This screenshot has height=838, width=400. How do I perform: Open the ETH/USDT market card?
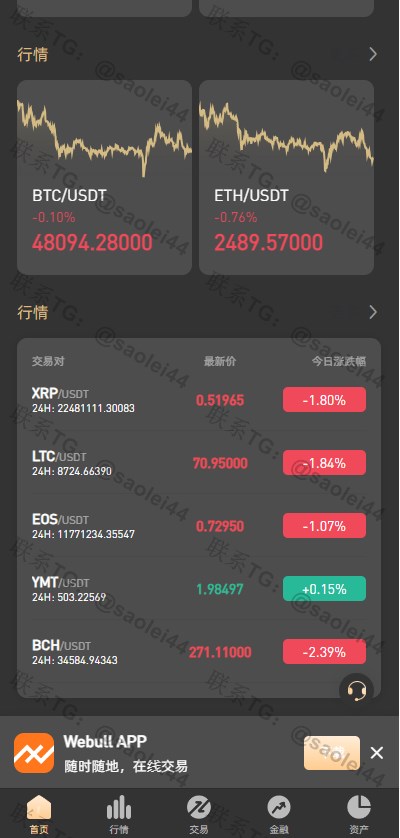[x=287, y=177]
